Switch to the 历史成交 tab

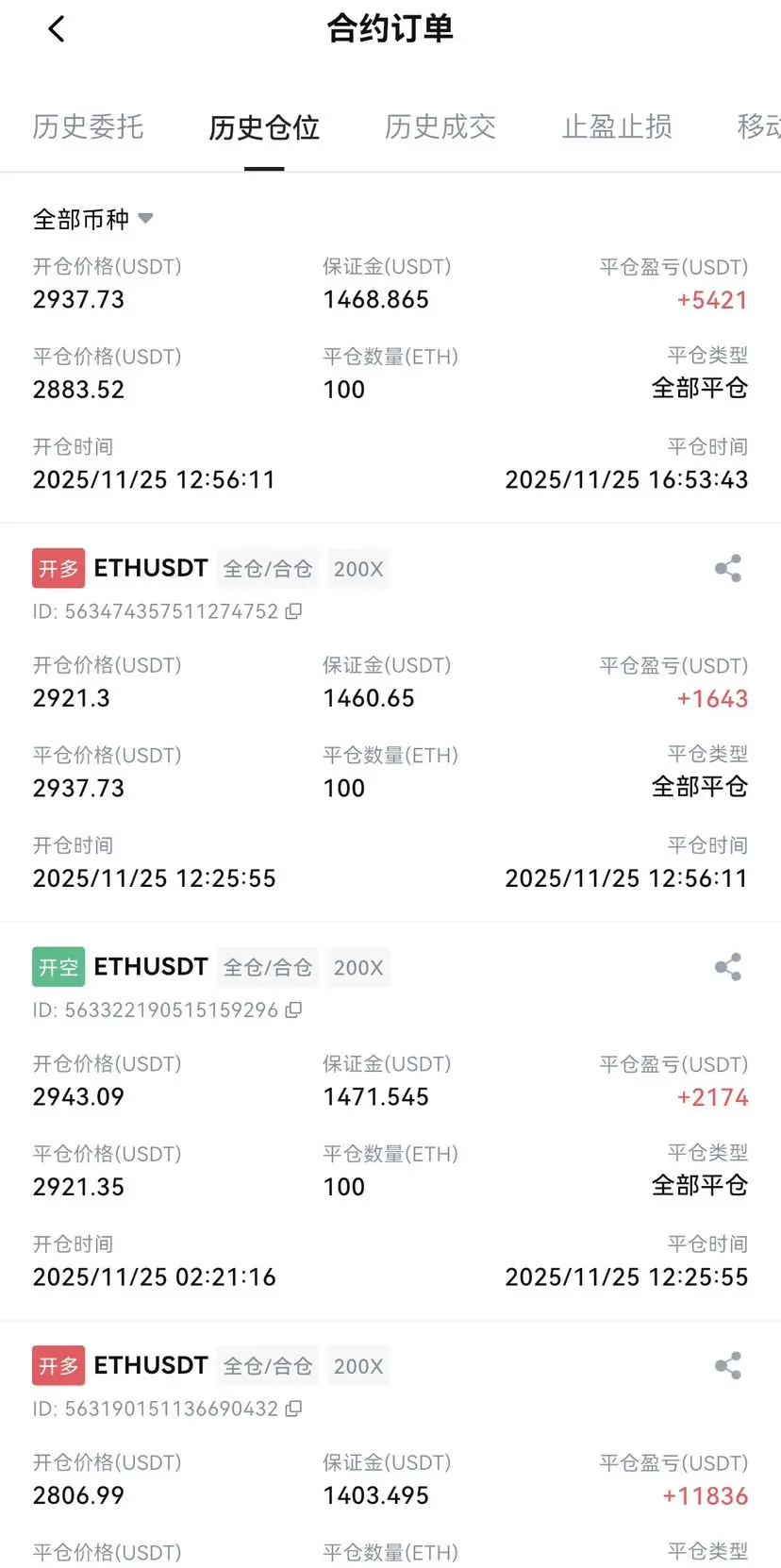[x=440, y=126]
